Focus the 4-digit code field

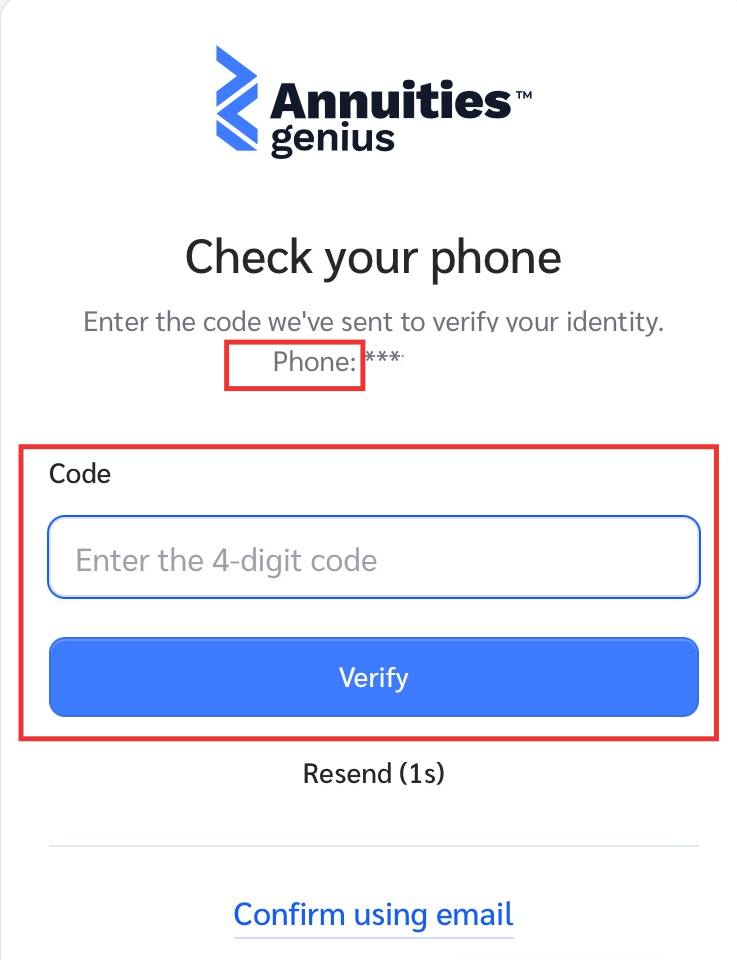point(373,558)
